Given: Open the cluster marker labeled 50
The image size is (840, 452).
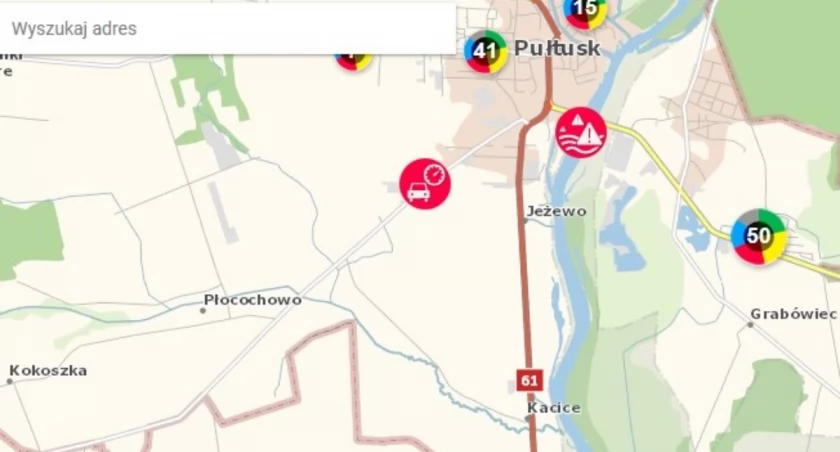Looking at the screenshot, I should (x=759, y=237).
